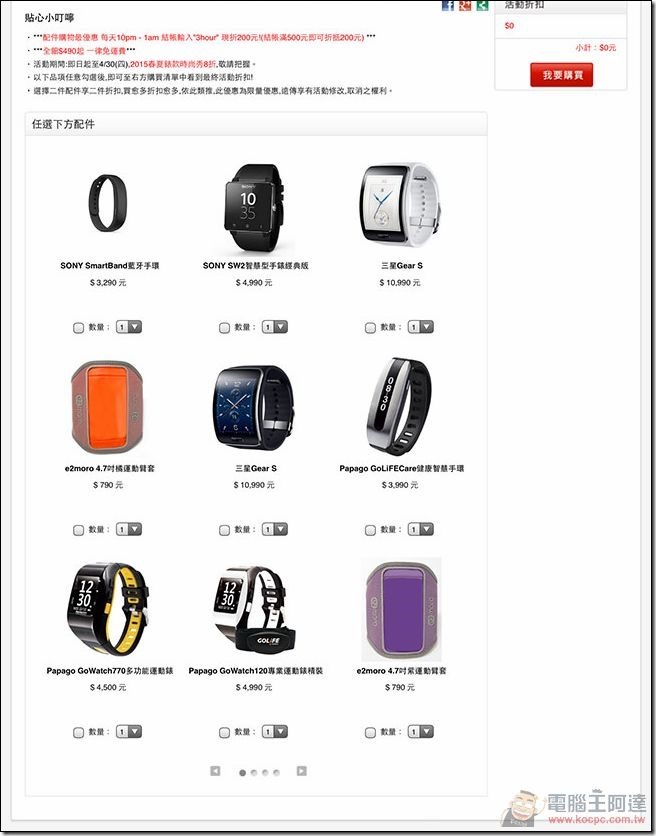Go to the next page of accessories
Viewport: 656px width, 836px height.
point(301,771)
